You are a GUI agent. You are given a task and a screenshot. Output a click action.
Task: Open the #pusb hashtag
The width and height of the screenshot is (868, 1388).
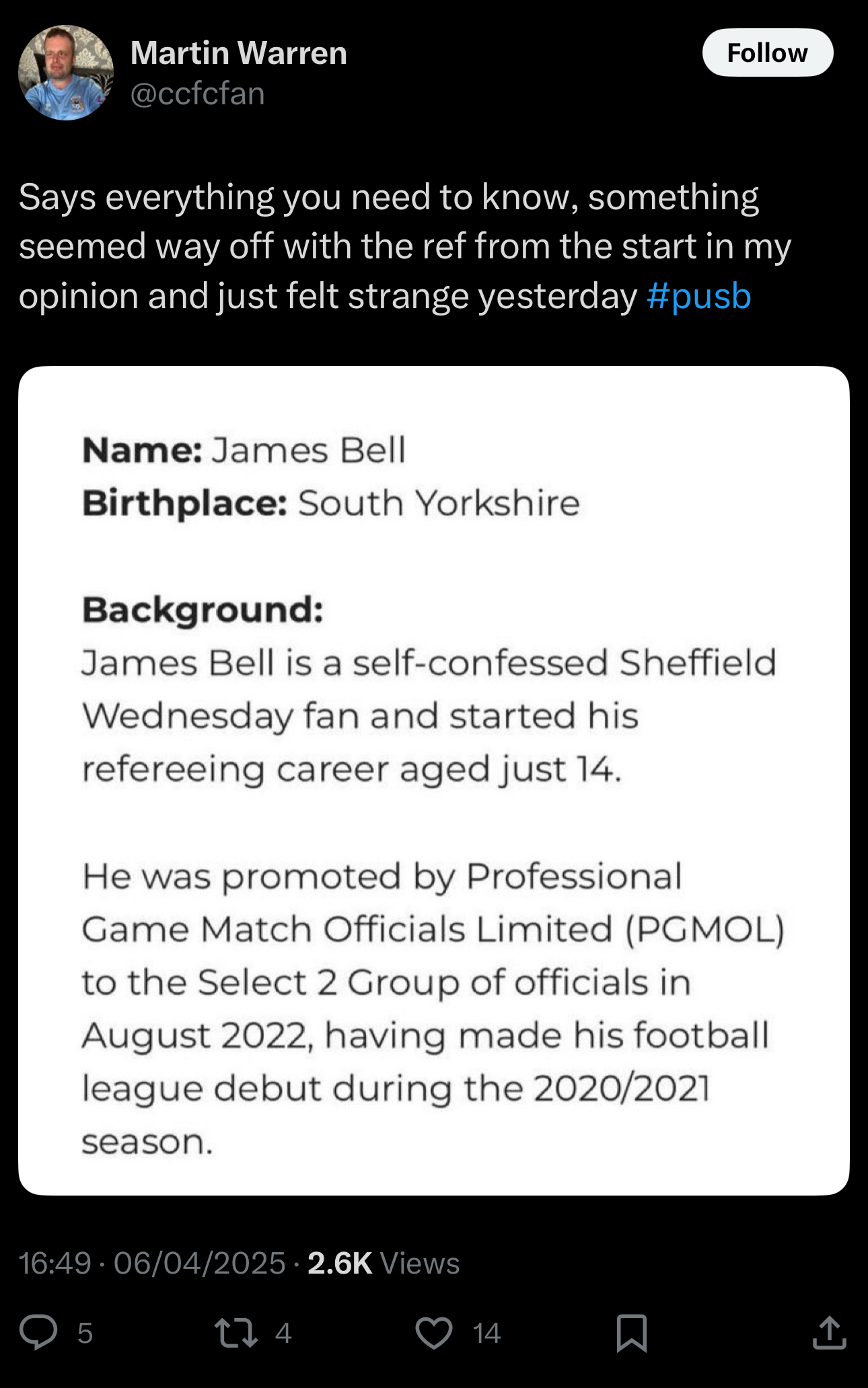[x=698, y=296]
